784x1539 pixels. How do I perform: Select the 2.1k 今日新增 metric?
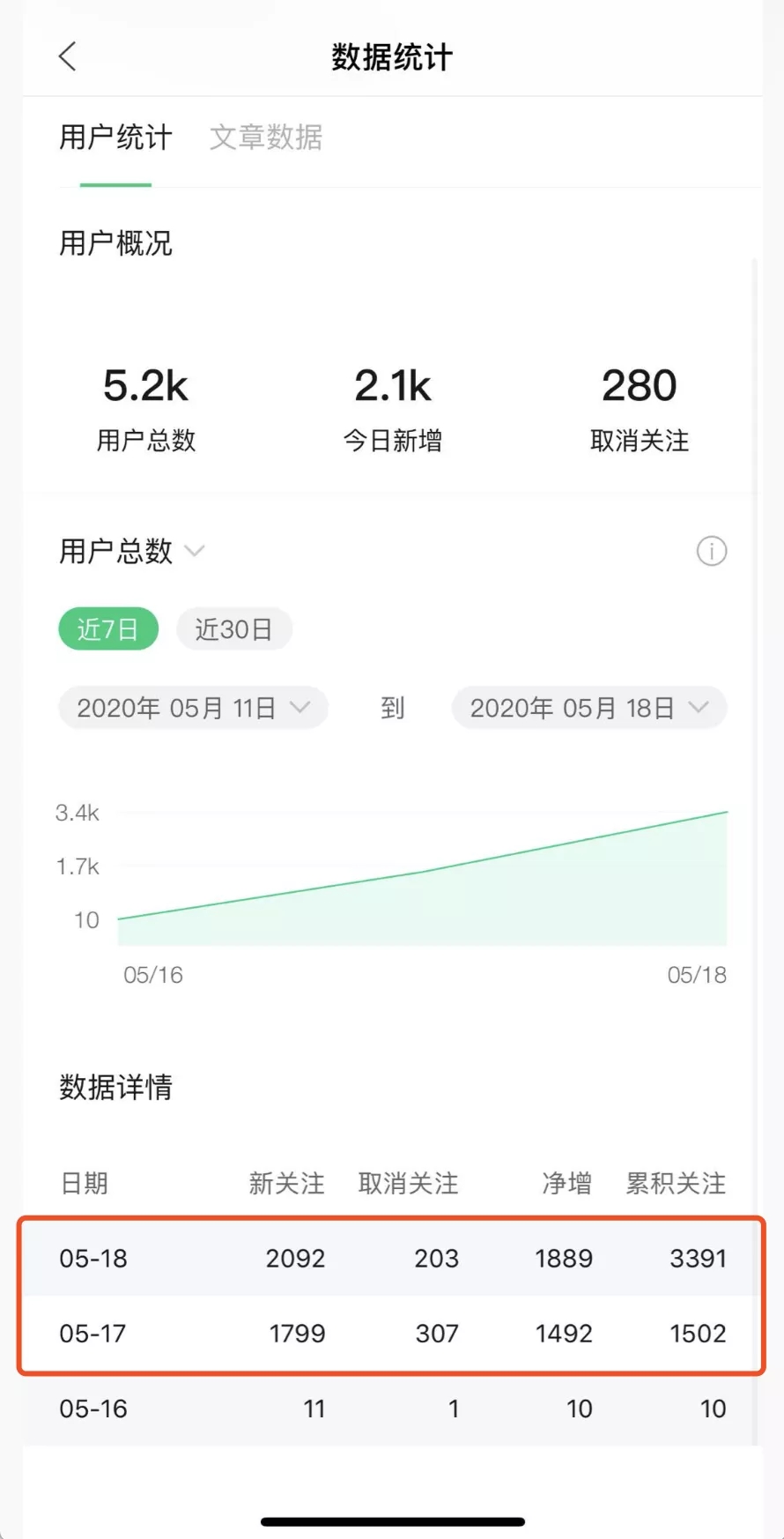click(392, 405)
